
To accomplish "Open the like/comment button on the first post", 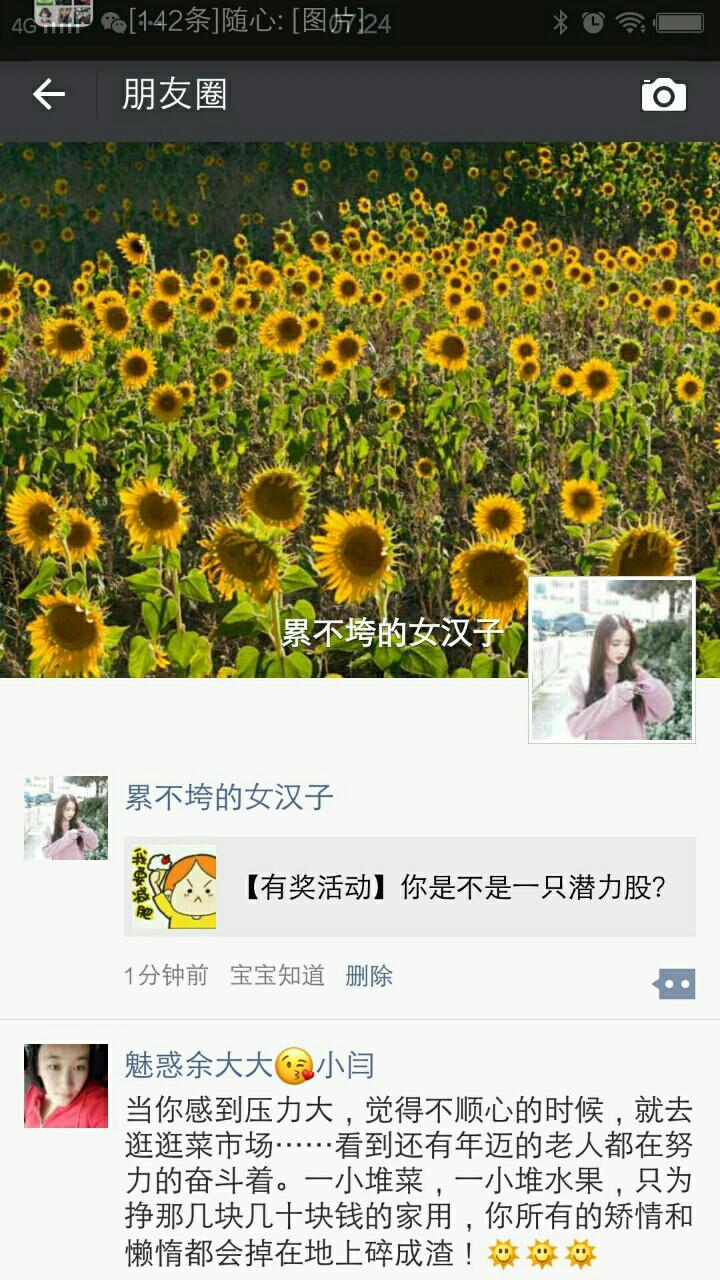I will click(674, 983).
